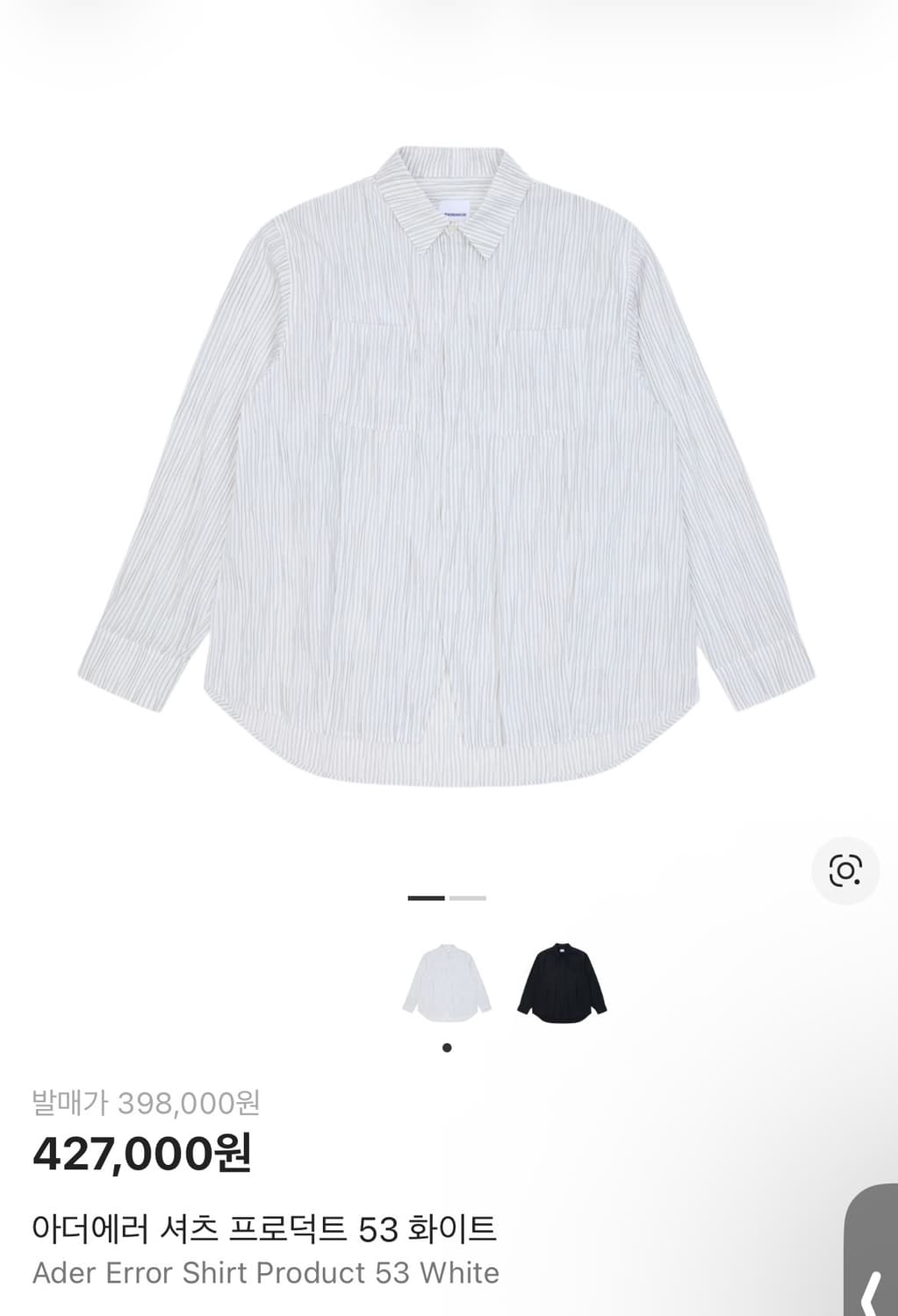Select the gray second-image indicator bar
Image resolution: width=898 pixels, height=1316 pixels.
coord(469,899)
